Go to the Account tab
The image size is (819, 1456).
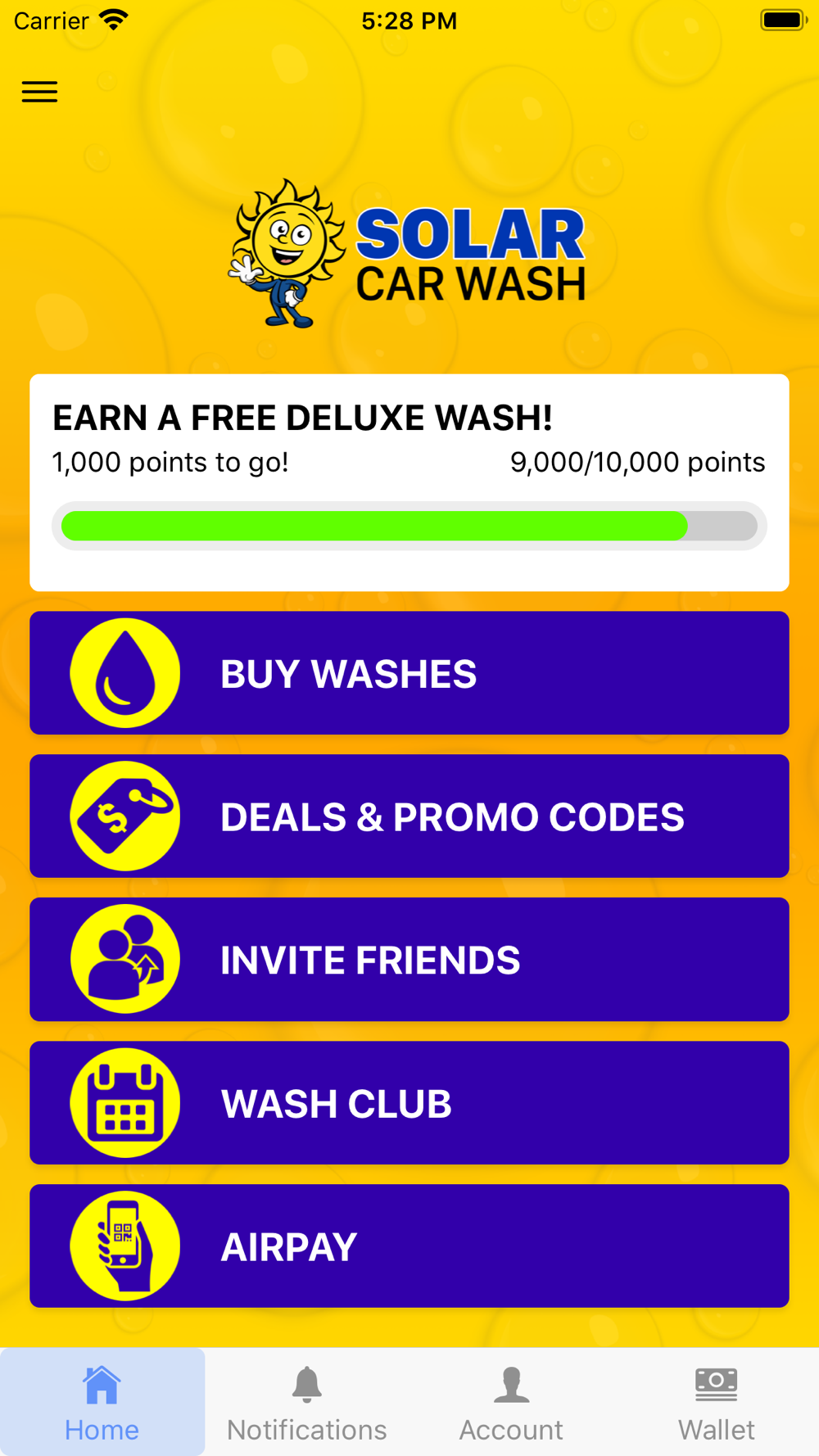tap(512, 1403)
